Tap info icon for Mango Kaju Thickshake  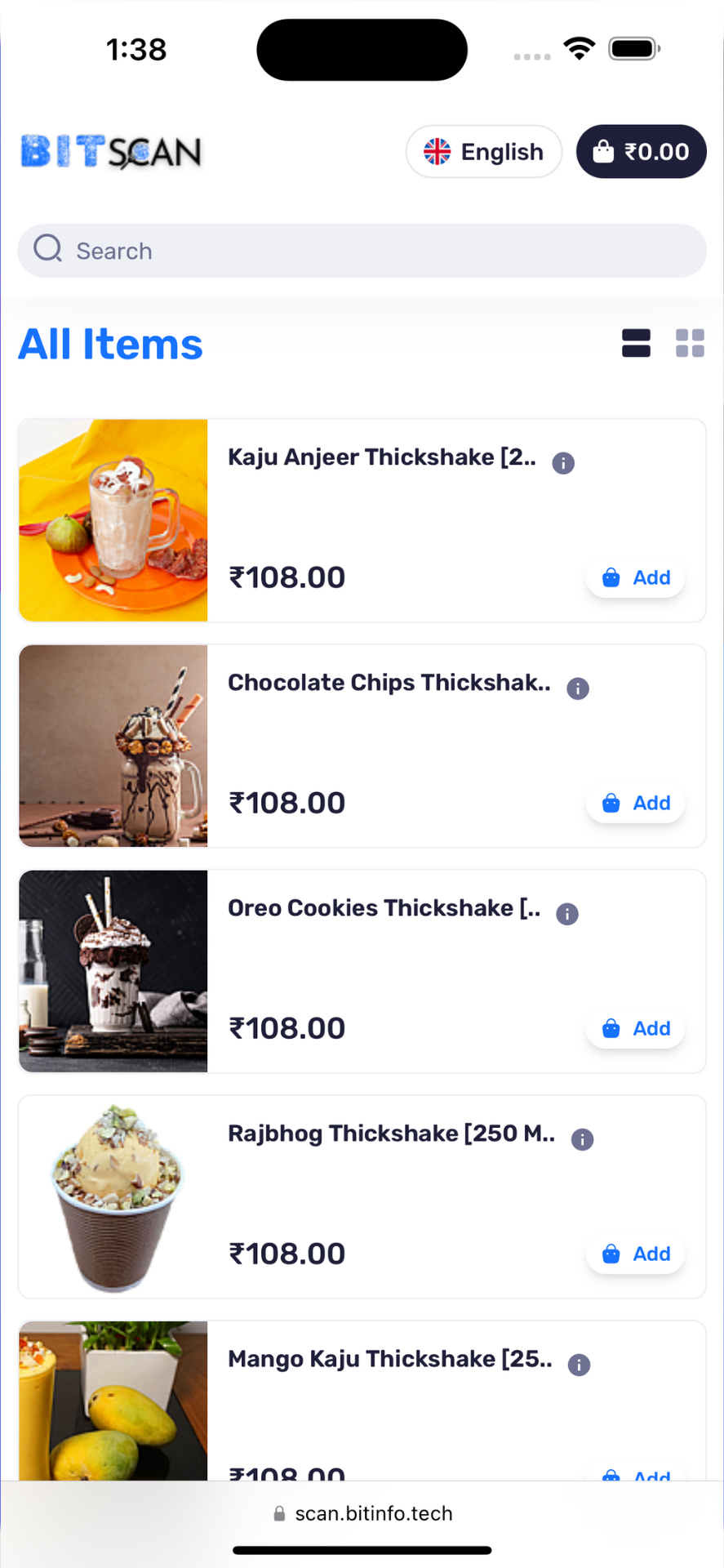[579, 1365]
